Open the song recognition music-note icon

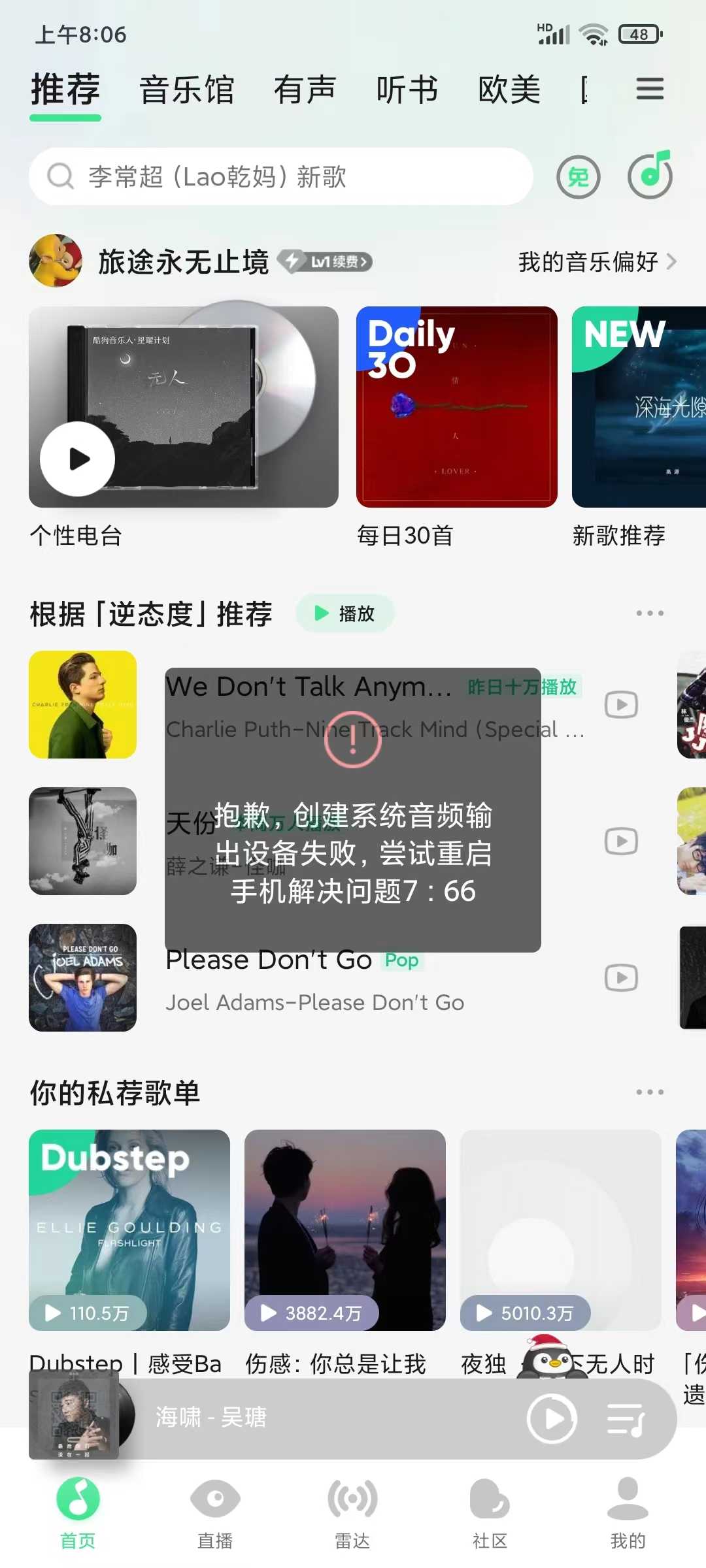(x=650, y=175)
